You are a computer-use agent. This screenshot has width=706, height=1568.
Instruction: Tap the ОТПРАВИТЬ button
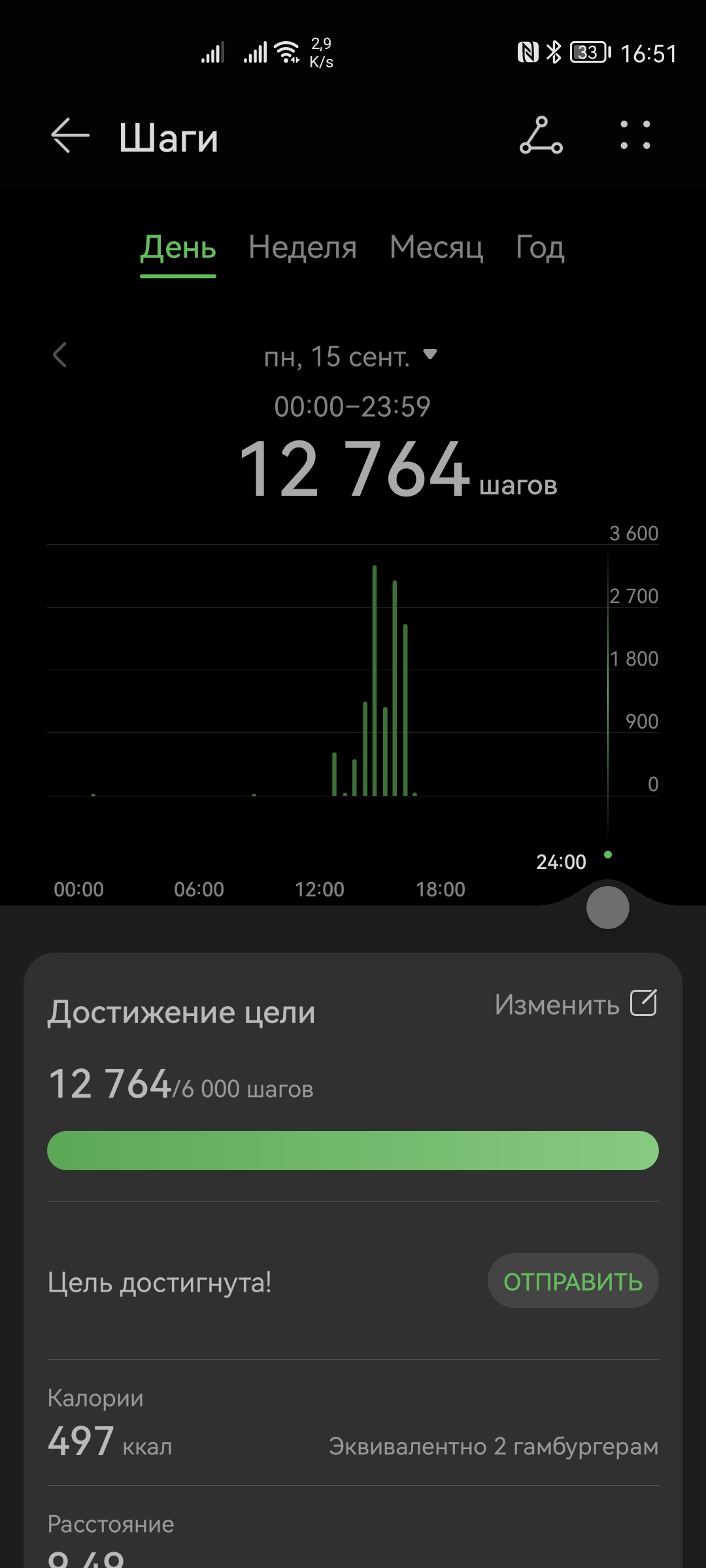coord(573,1281)
